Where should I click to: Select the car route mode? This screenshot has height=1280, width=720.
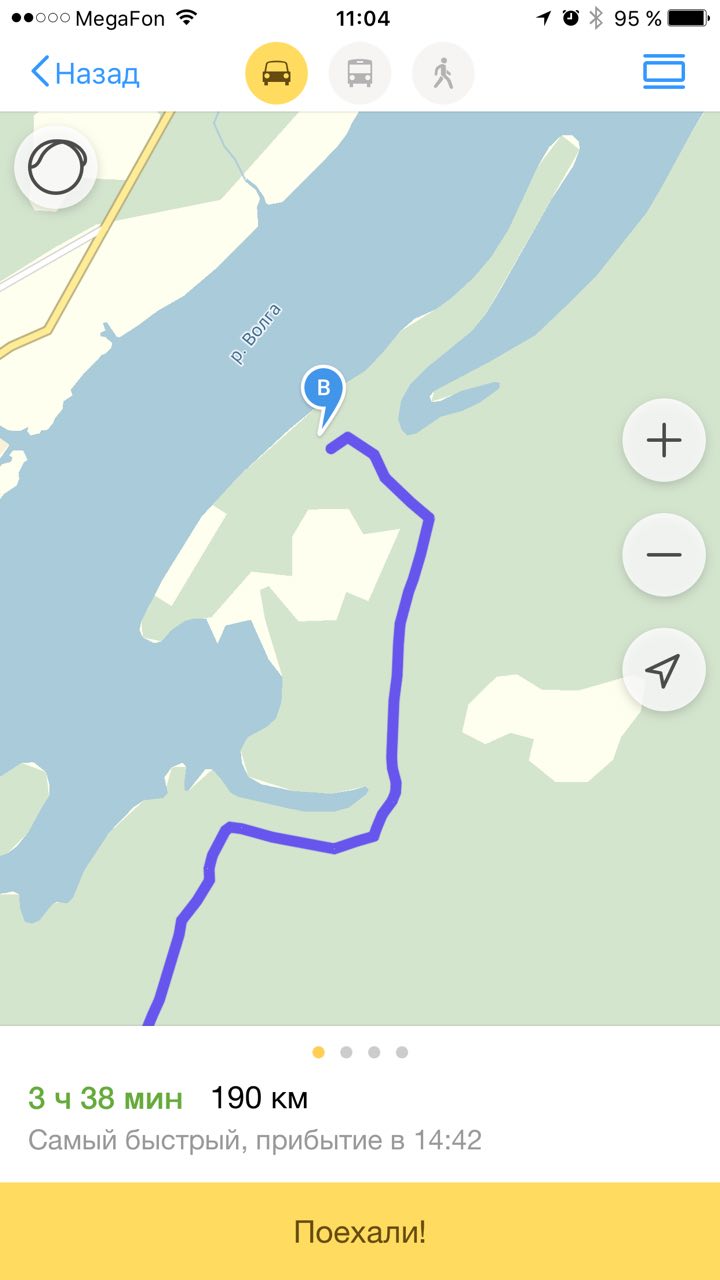click(277, 73)
